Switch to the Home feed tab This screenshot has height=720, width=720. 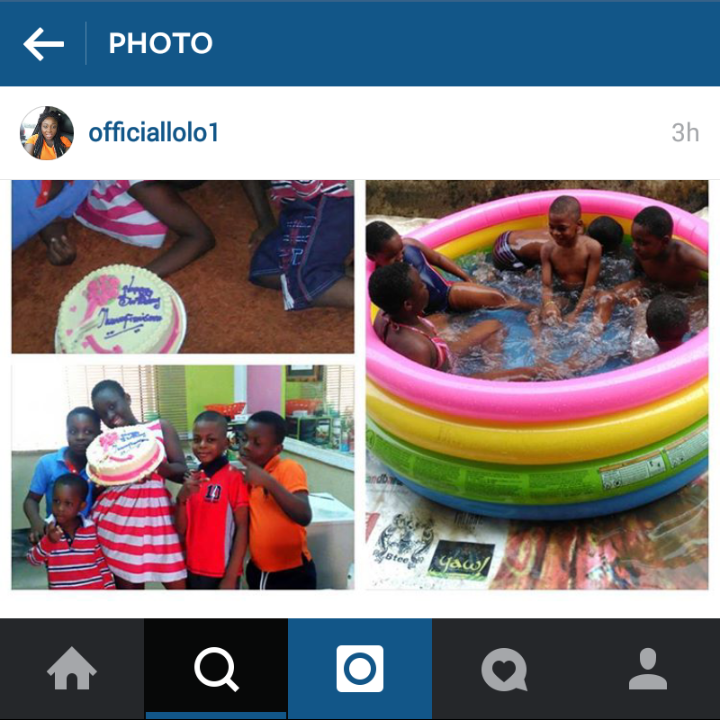pos(72,669)
